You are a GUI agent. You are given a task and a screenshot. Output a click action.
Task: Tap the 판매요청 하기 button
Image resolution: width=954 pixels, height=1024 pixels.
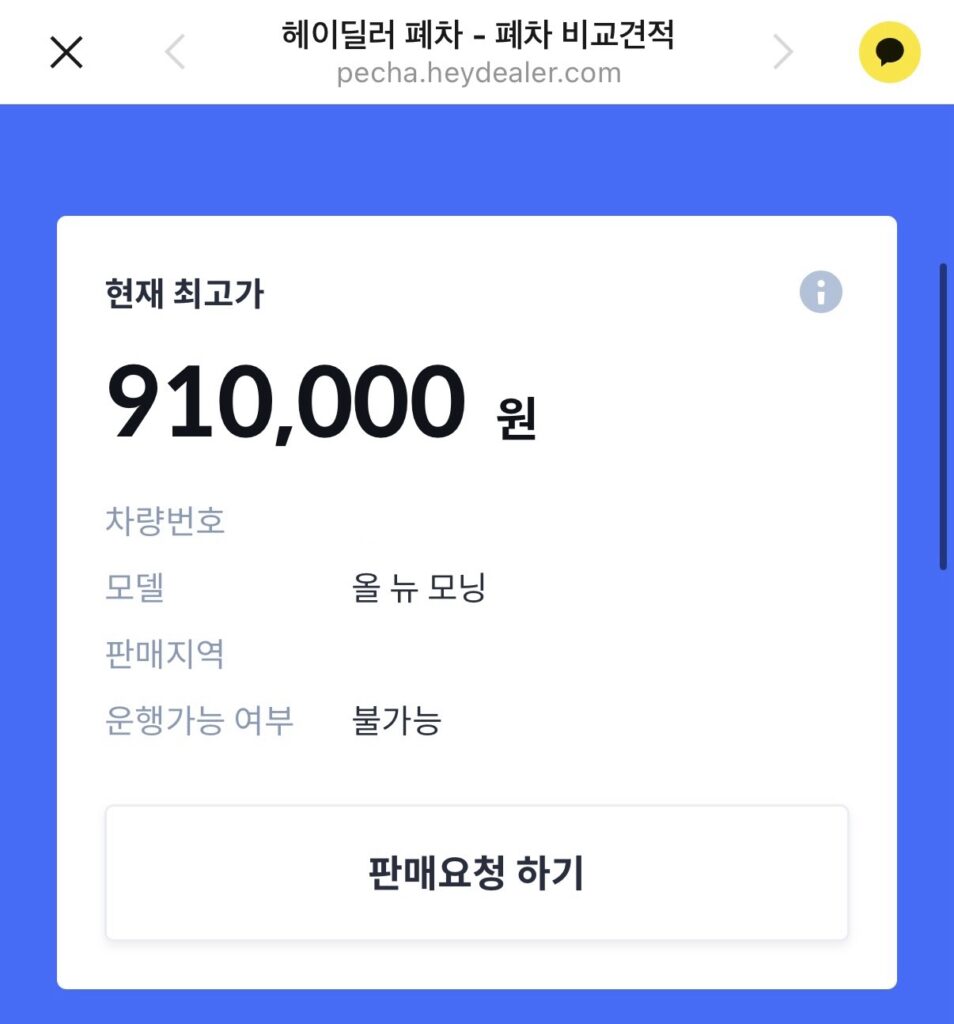(x=476, y=873)
